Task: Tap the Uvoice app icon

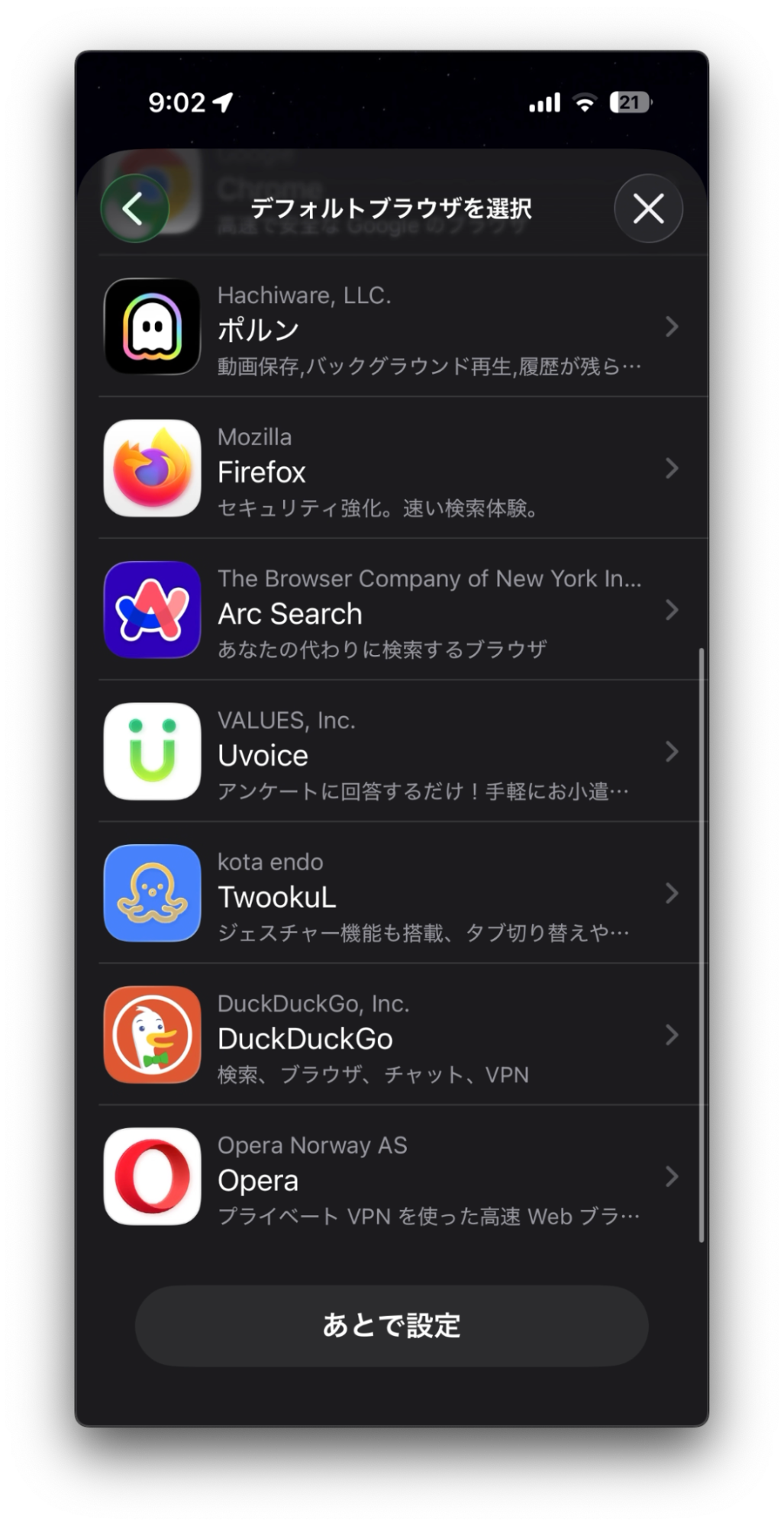Action: pyautogui.click(x=152, y=752)
